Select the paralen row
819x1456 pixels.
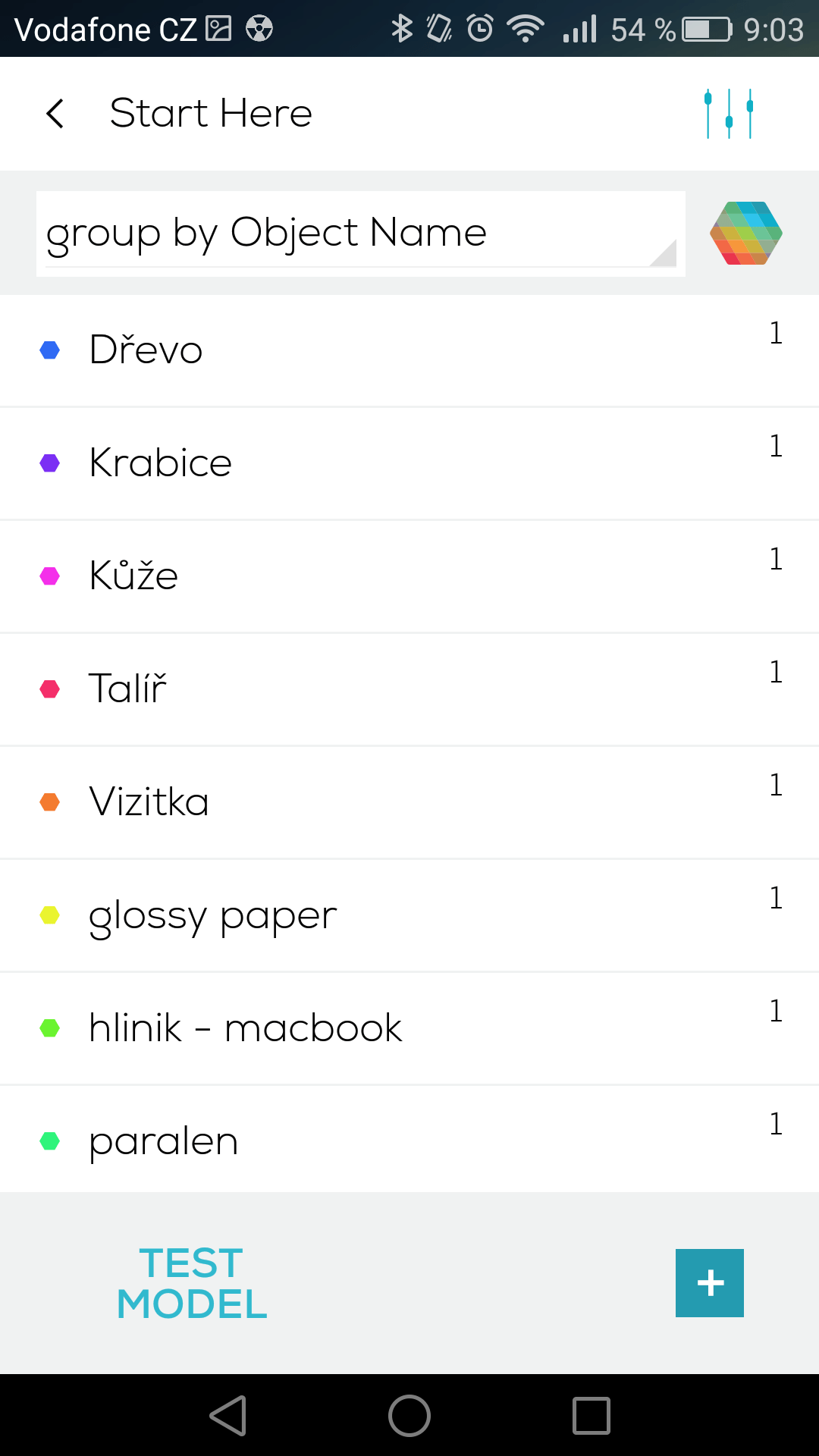tap(409, 1139)
